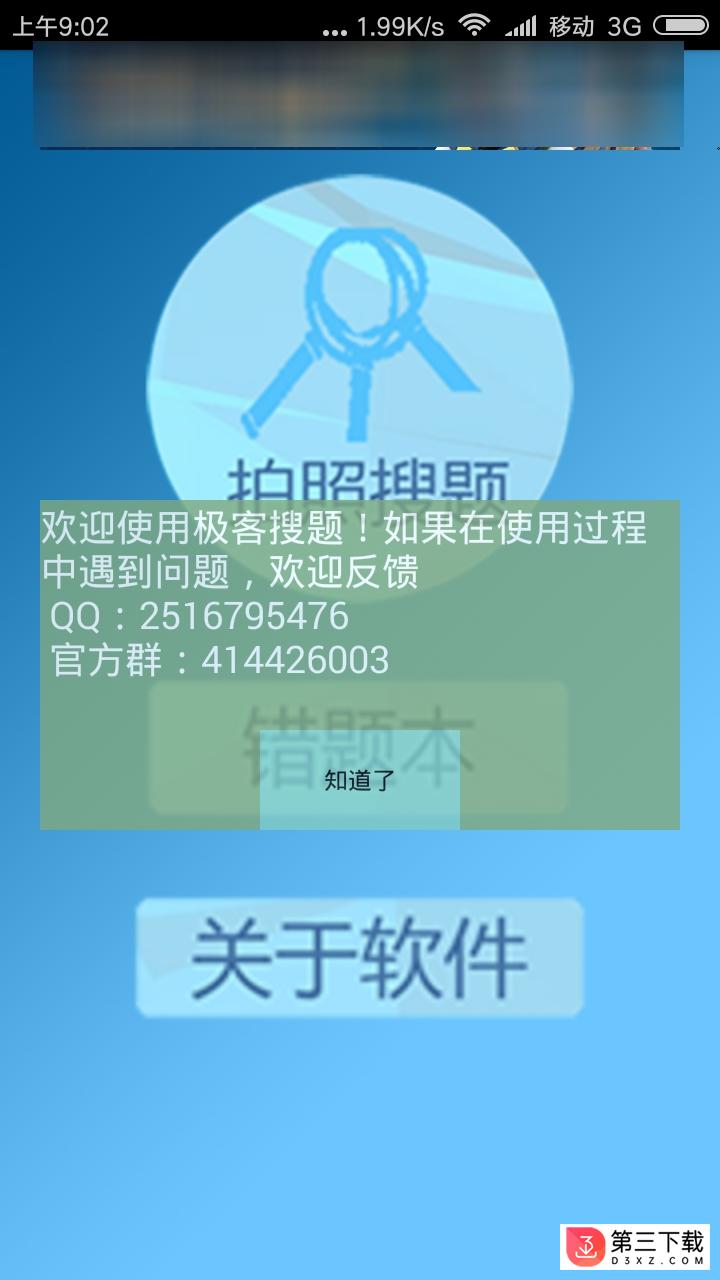Start 拍照搜题 photo search

click(360, 340)
